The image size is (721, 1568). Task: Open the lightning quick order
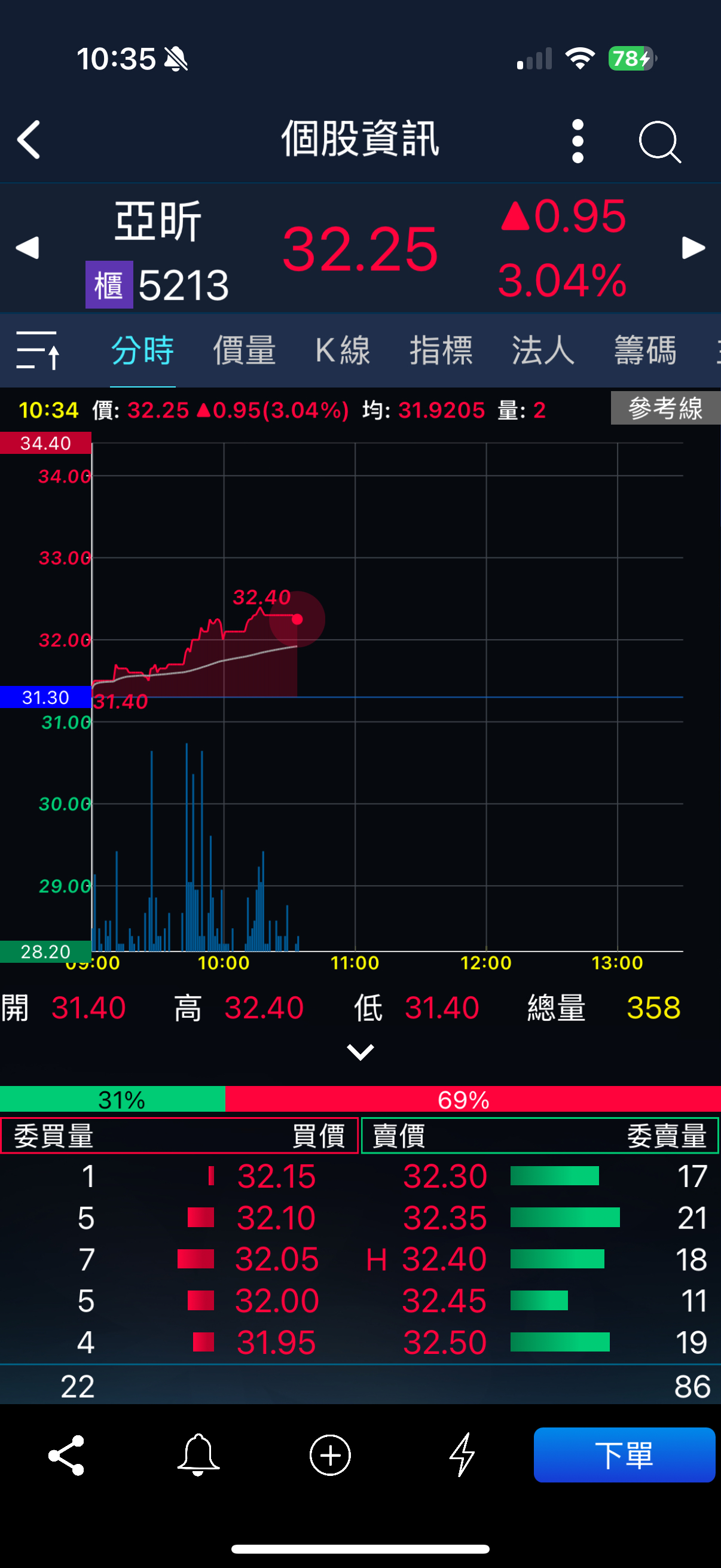pyautogui.click(x=462, y=1456)
